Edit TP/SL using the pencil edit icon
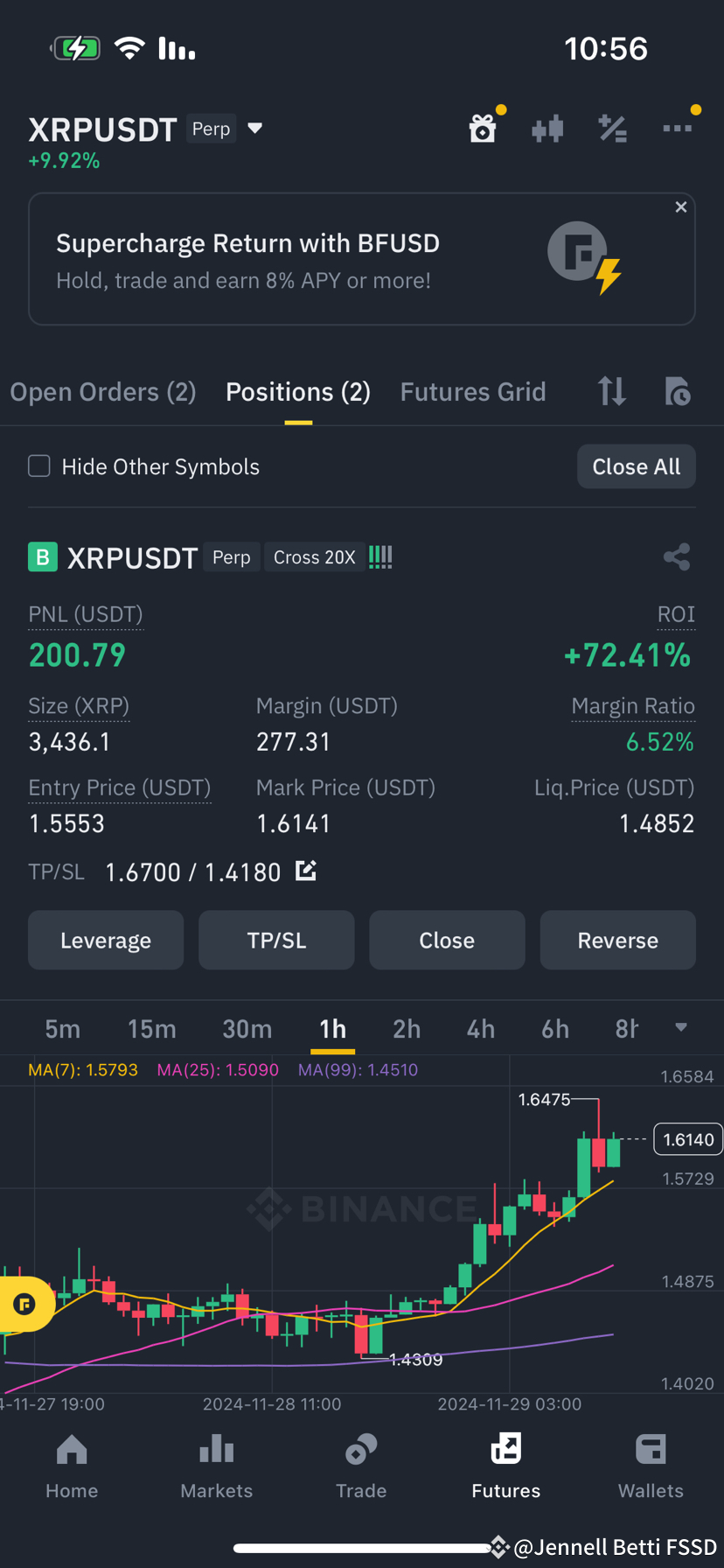This screenshot has height=1568, width=724. (x=305, y=871)
